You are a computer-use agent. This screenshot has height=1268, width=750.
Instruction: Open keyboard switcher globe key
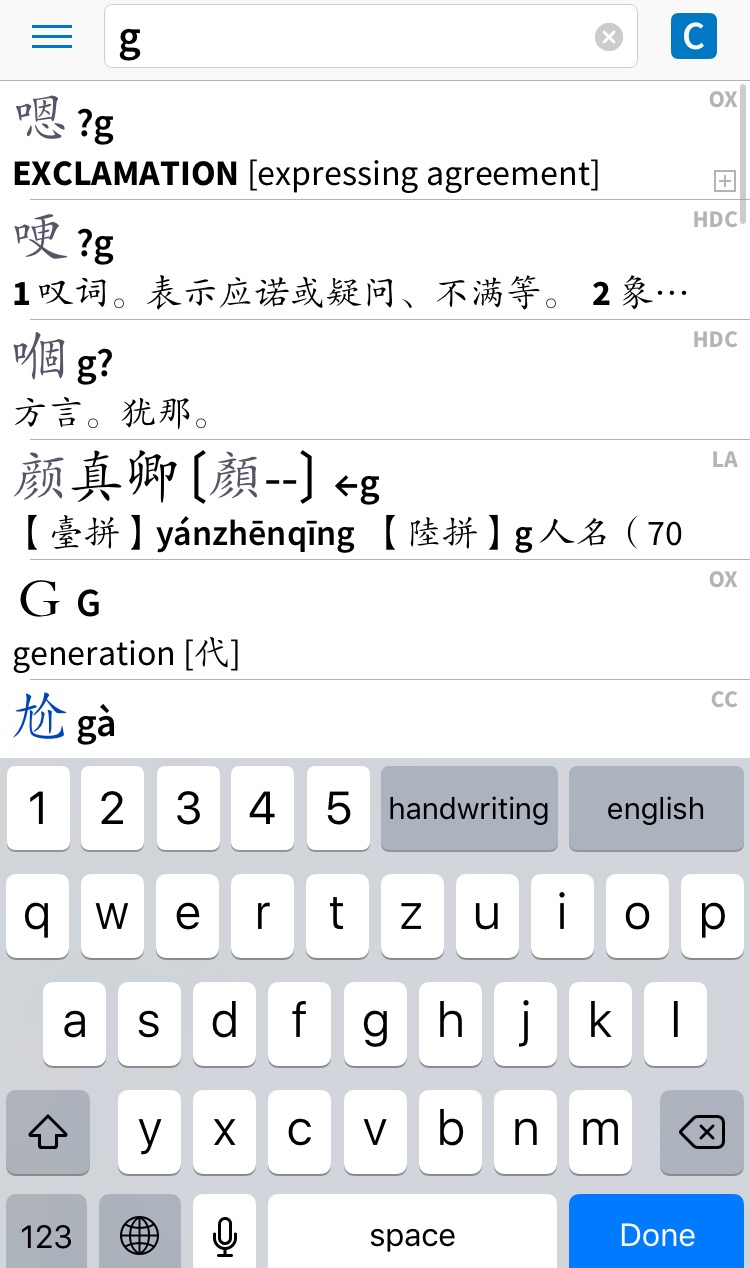click(139, 1234)
